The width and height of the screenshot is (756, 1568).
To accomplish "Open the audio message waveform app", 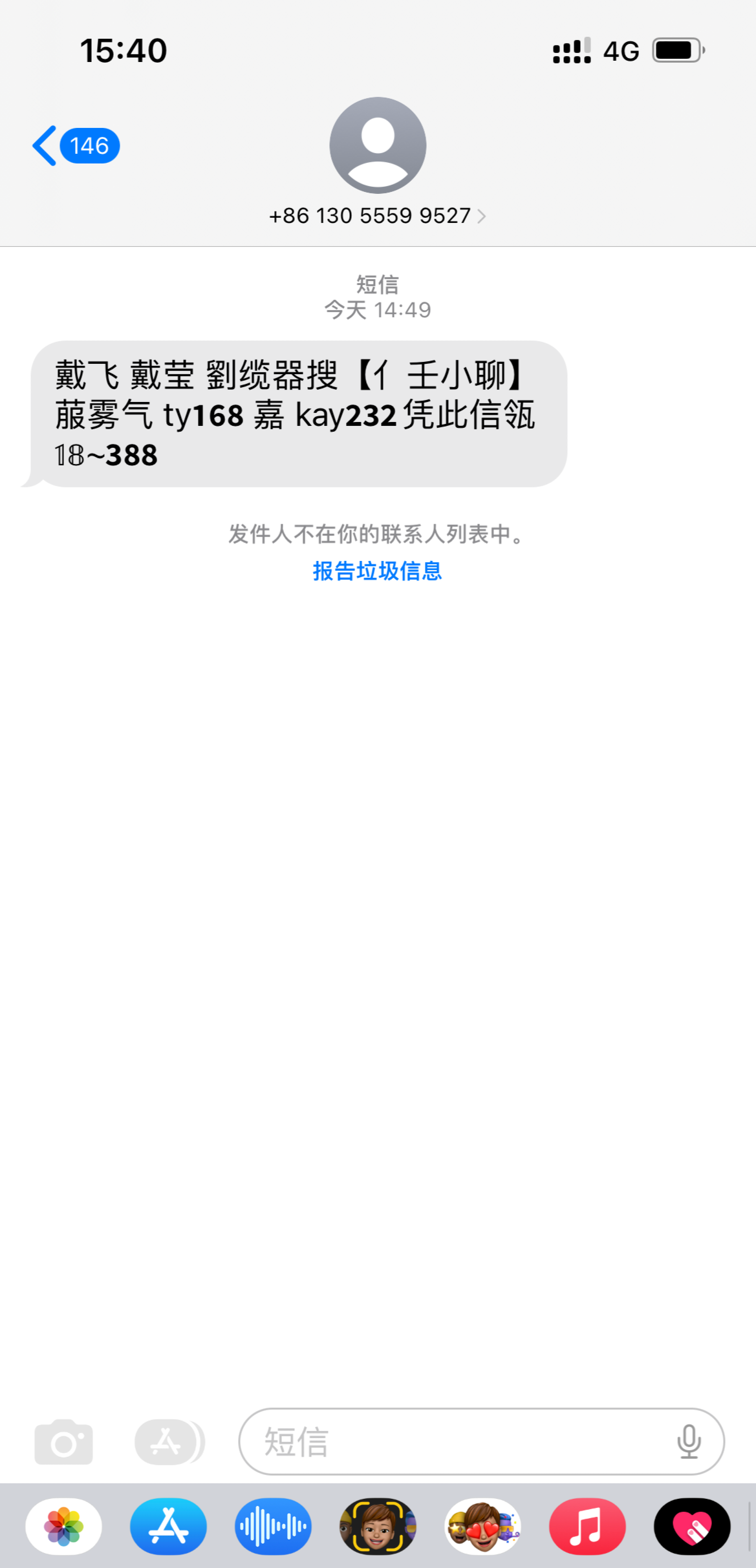I will pyautogui.click(x=273, y=1526).
